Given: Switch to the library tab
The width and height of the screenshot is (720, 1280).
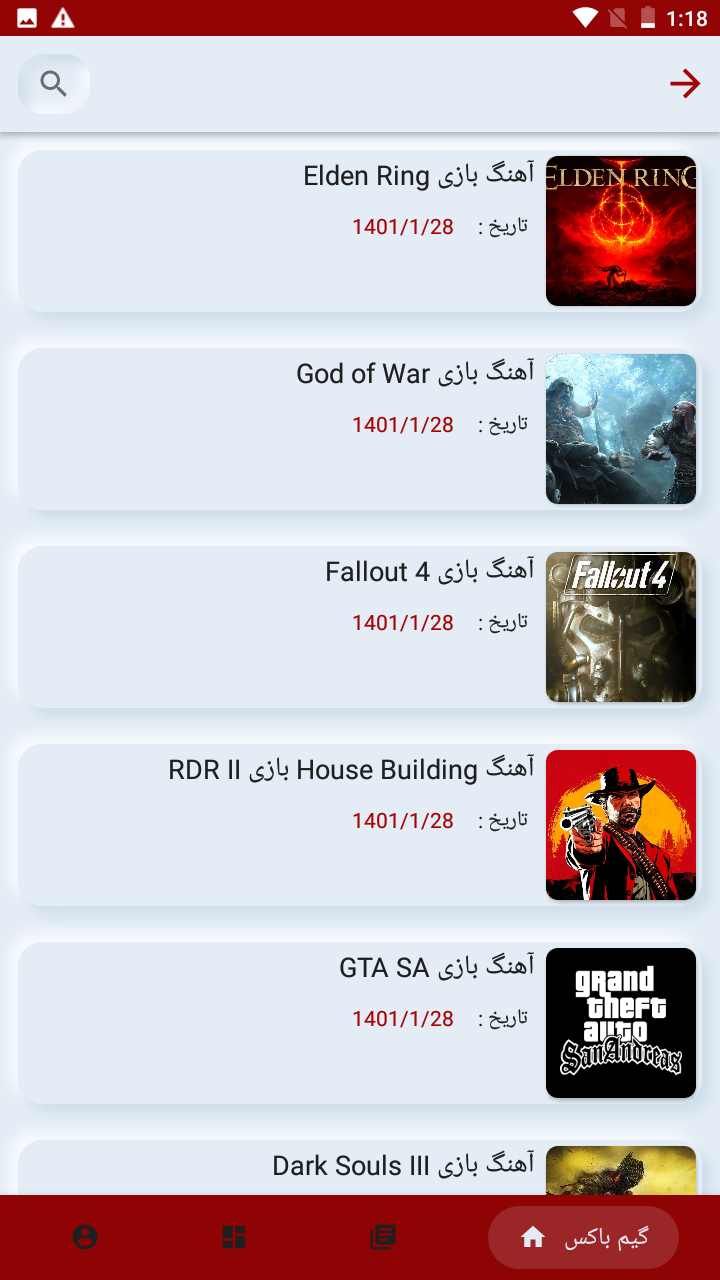Looking at the screenshot, I should click(382, 1238).
